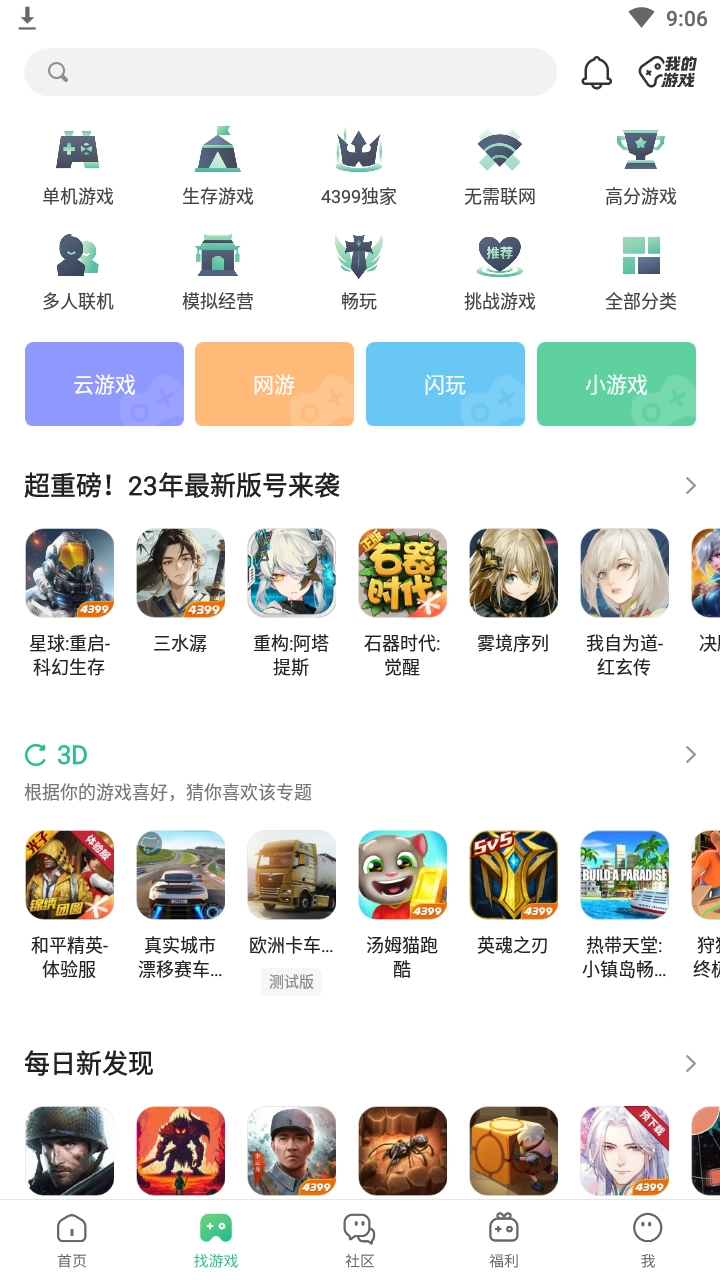Image resolution: width=720 pixels, height=1280 pixels.
Task: Expand the 3D topic section
Action: (x=689, y=754)
